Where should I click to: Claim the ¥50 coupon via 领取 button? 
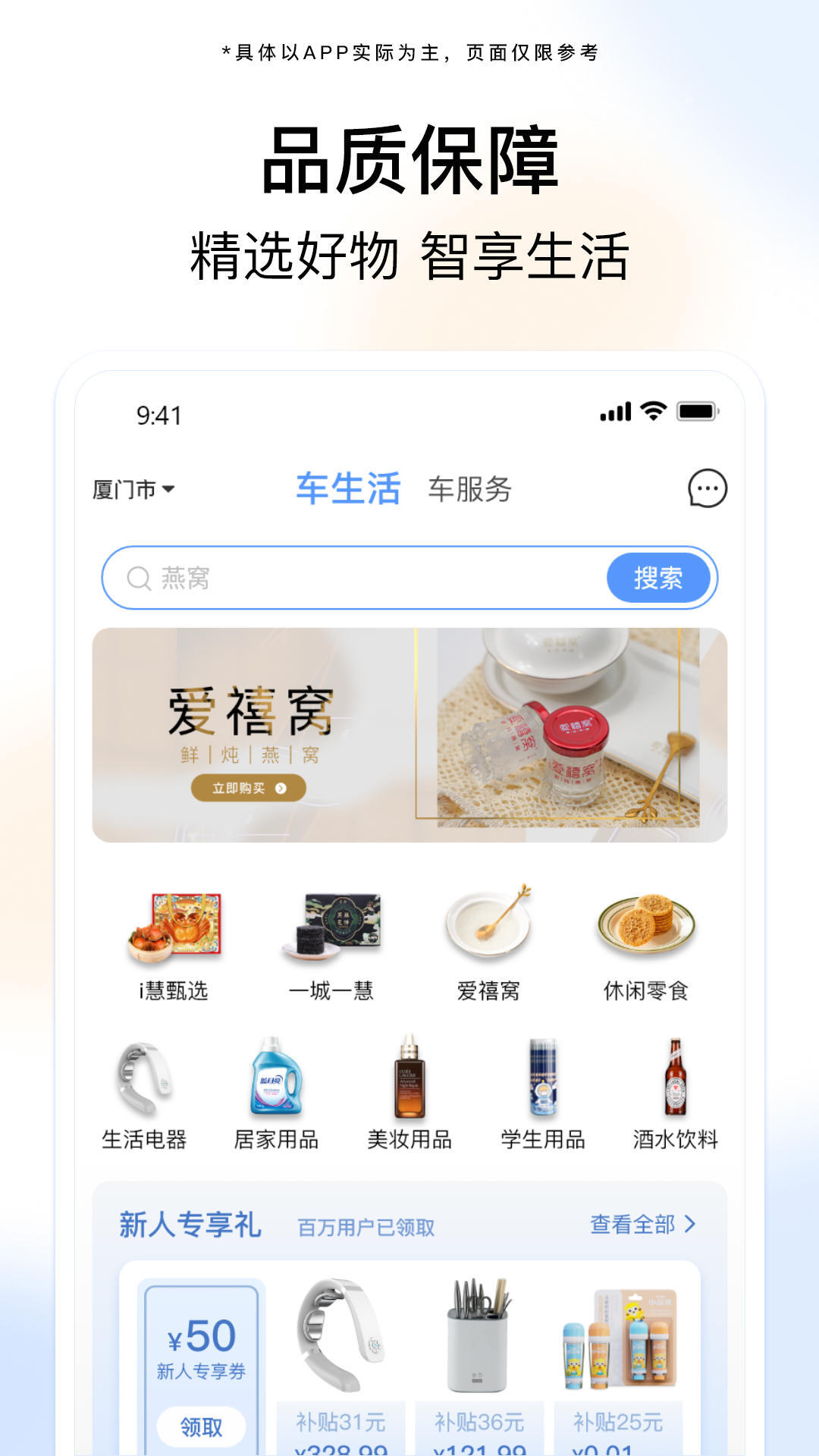coord(200,1427)
